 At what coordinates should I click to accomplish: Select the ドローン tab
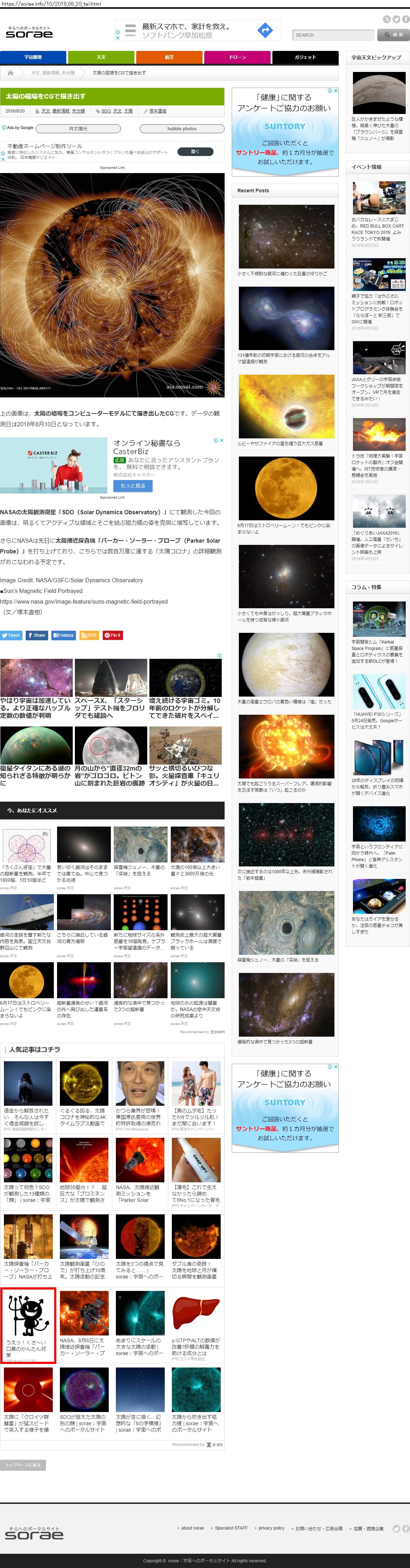coord(237,57)
